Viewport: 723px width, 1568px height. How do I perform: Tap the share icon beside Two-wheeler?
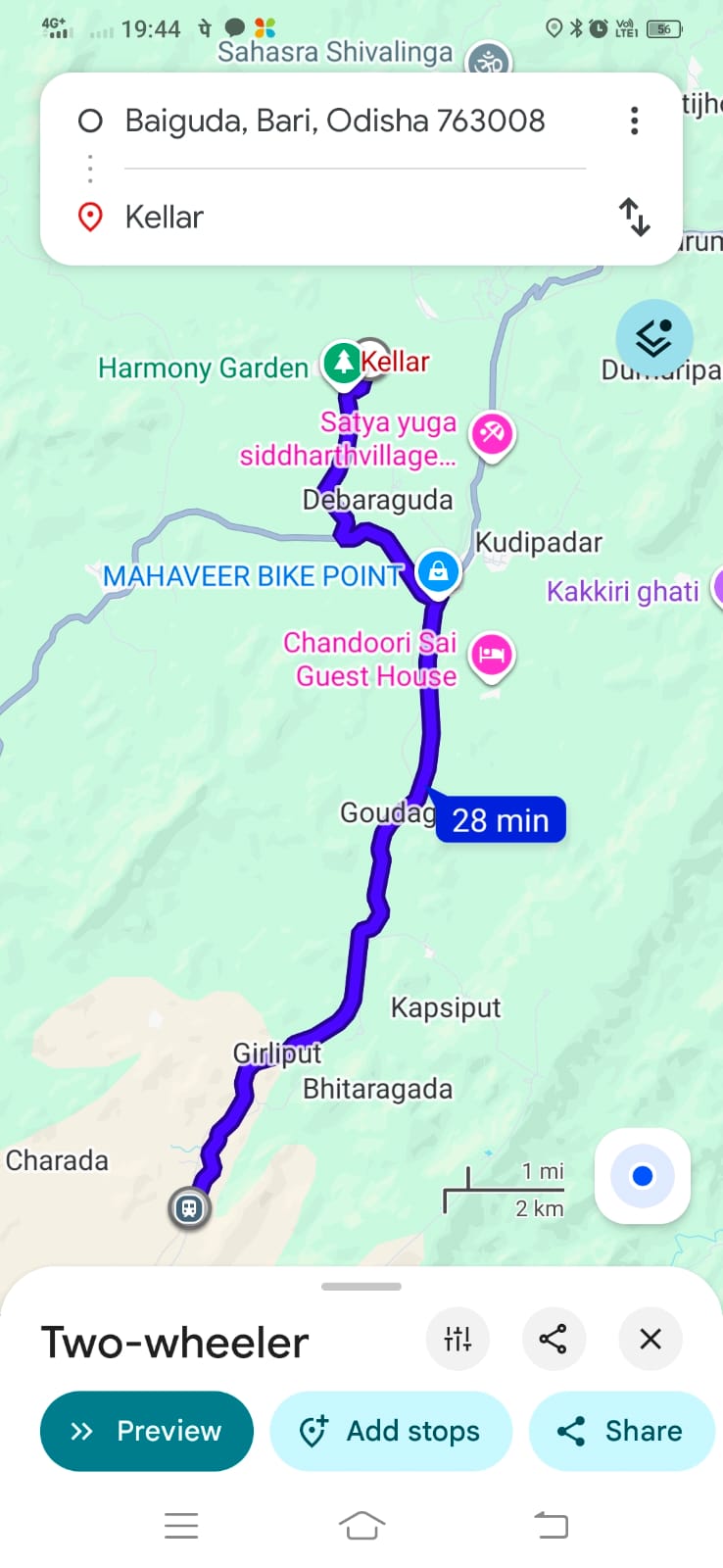[554, 1339]
